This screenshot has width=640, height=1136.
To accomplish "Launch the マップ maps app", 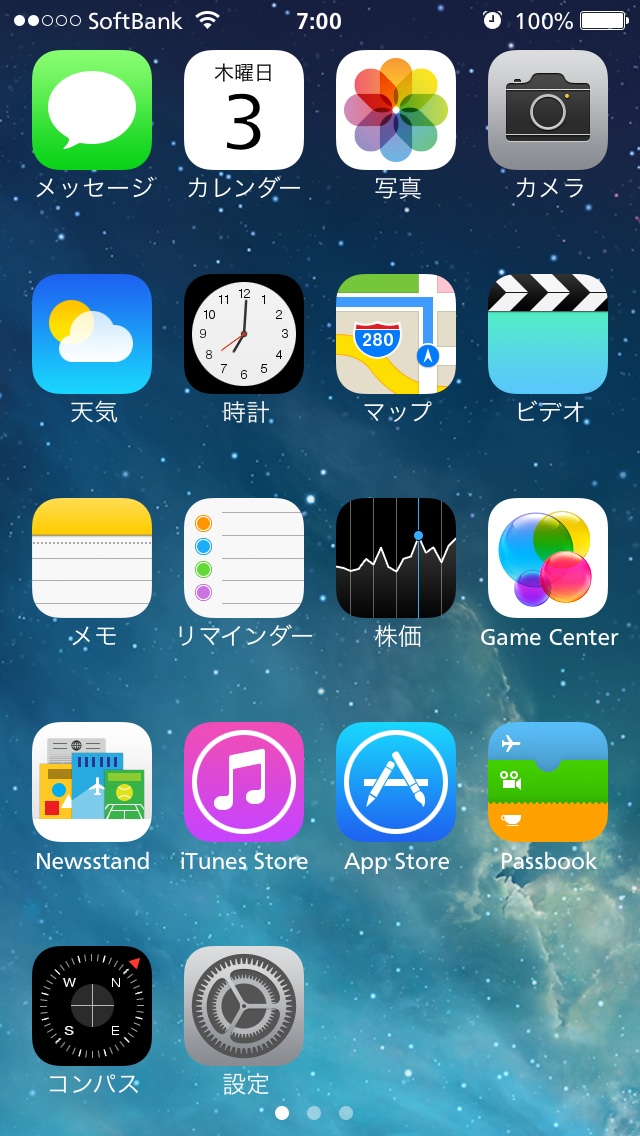I will (396, 334).
